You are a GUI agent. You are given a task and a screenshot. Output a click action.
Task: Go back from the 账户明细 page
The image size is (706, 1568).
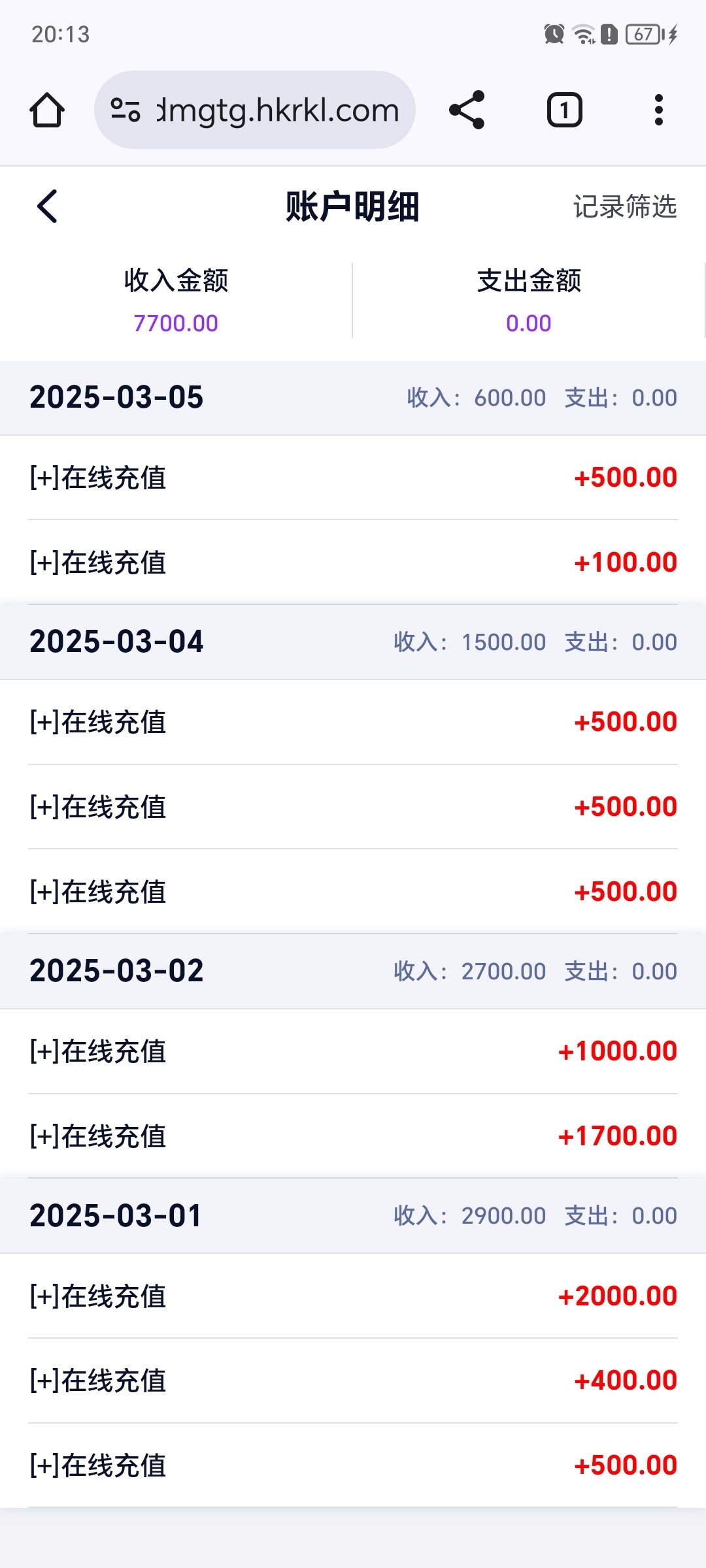point(47,206)
